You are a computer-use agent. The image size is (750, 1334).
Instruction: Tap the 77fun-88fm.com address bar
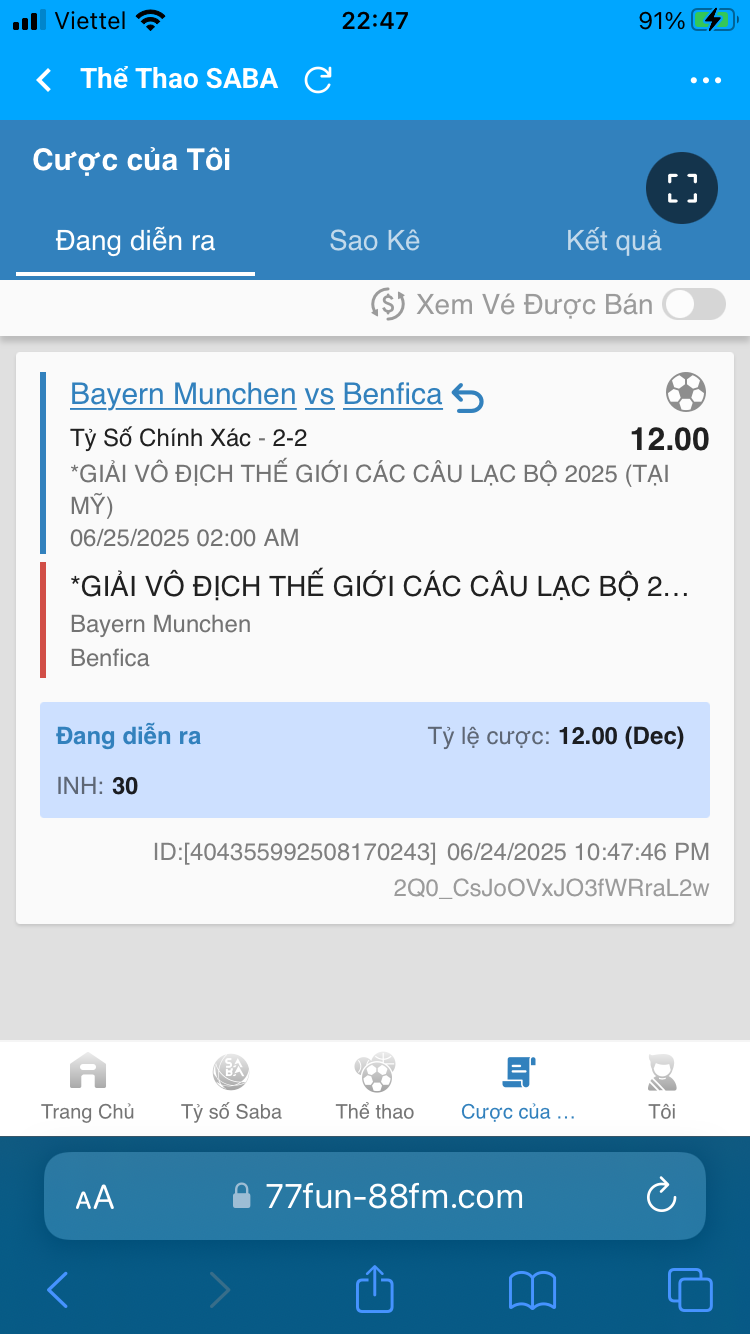pyautogui.click(x=375, y=1196)
